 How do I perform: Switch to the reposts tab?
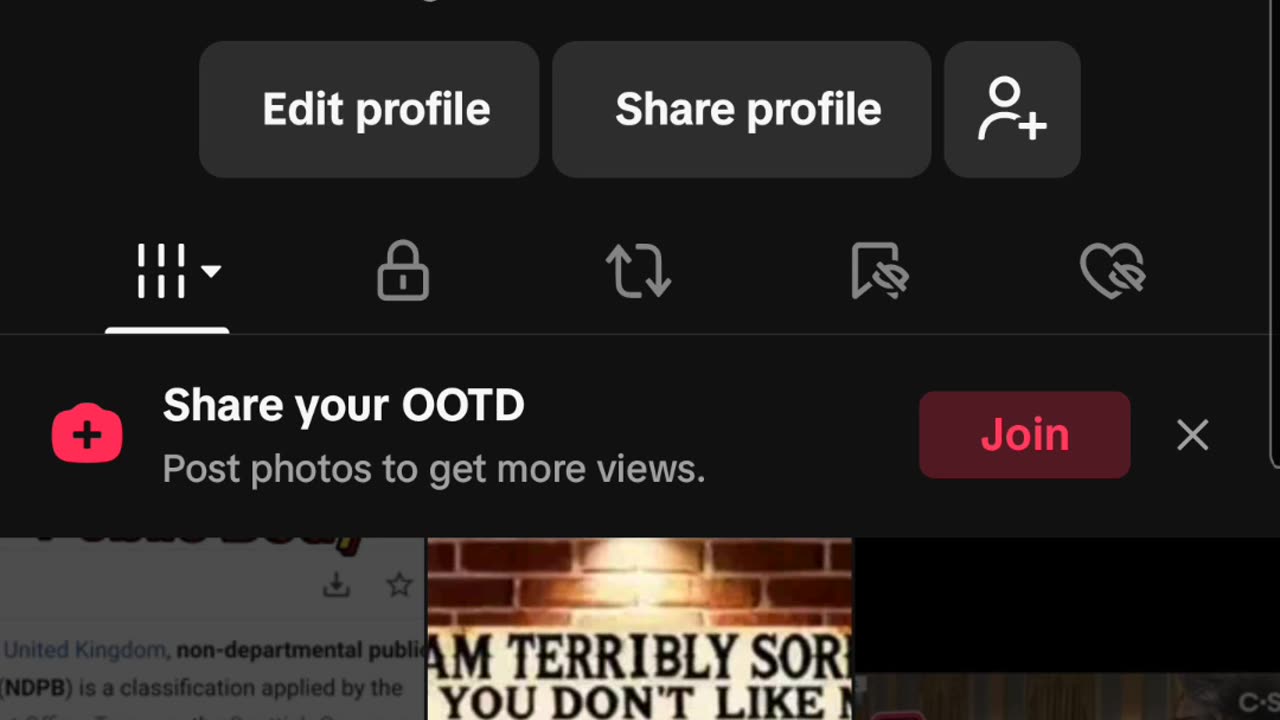click(638, 271)
